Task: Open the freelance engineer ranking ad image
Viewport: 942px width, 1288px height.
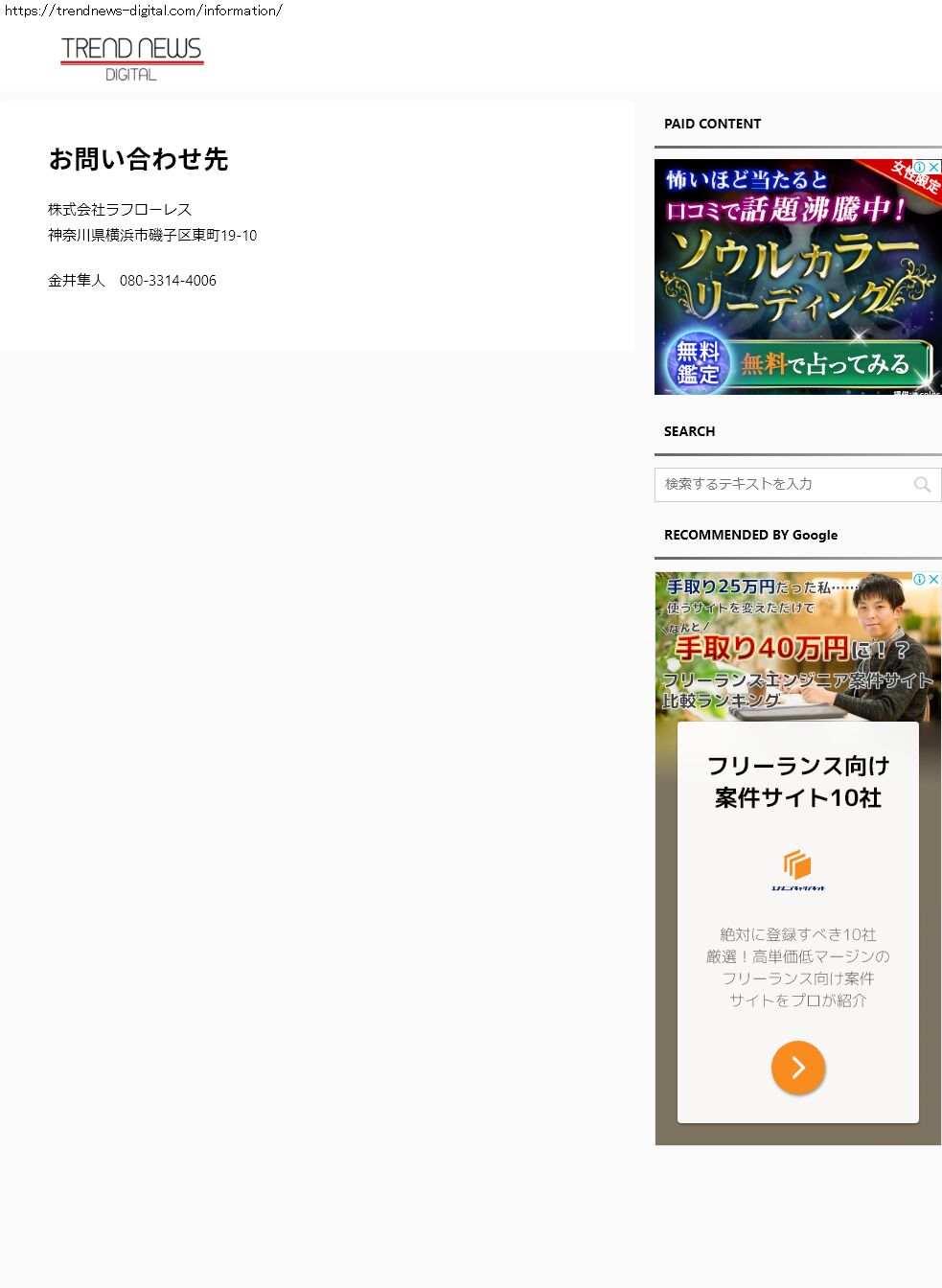Action: coord(797,647)
